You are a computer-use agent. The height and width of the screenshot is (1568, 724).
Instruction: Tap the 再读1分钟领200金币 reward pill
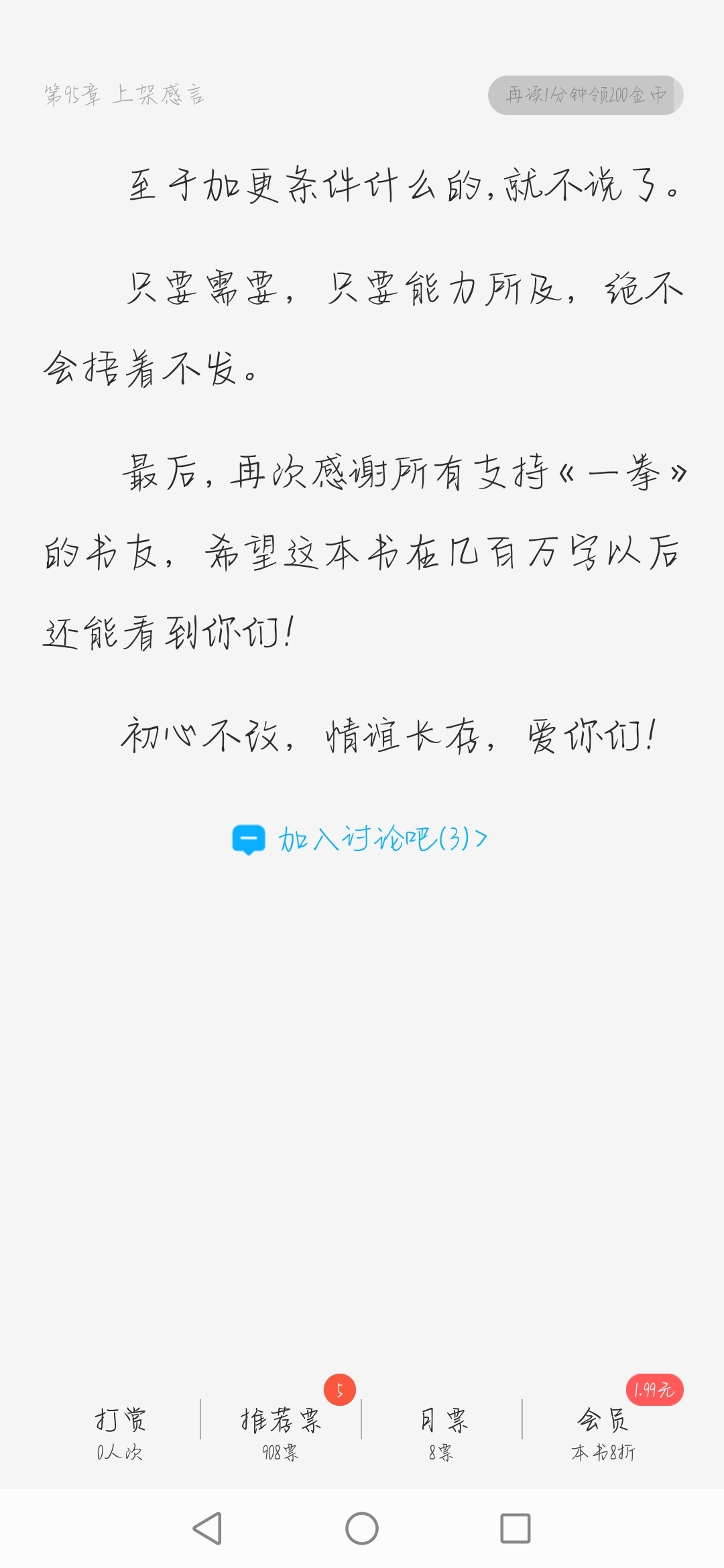pos(585,95)
